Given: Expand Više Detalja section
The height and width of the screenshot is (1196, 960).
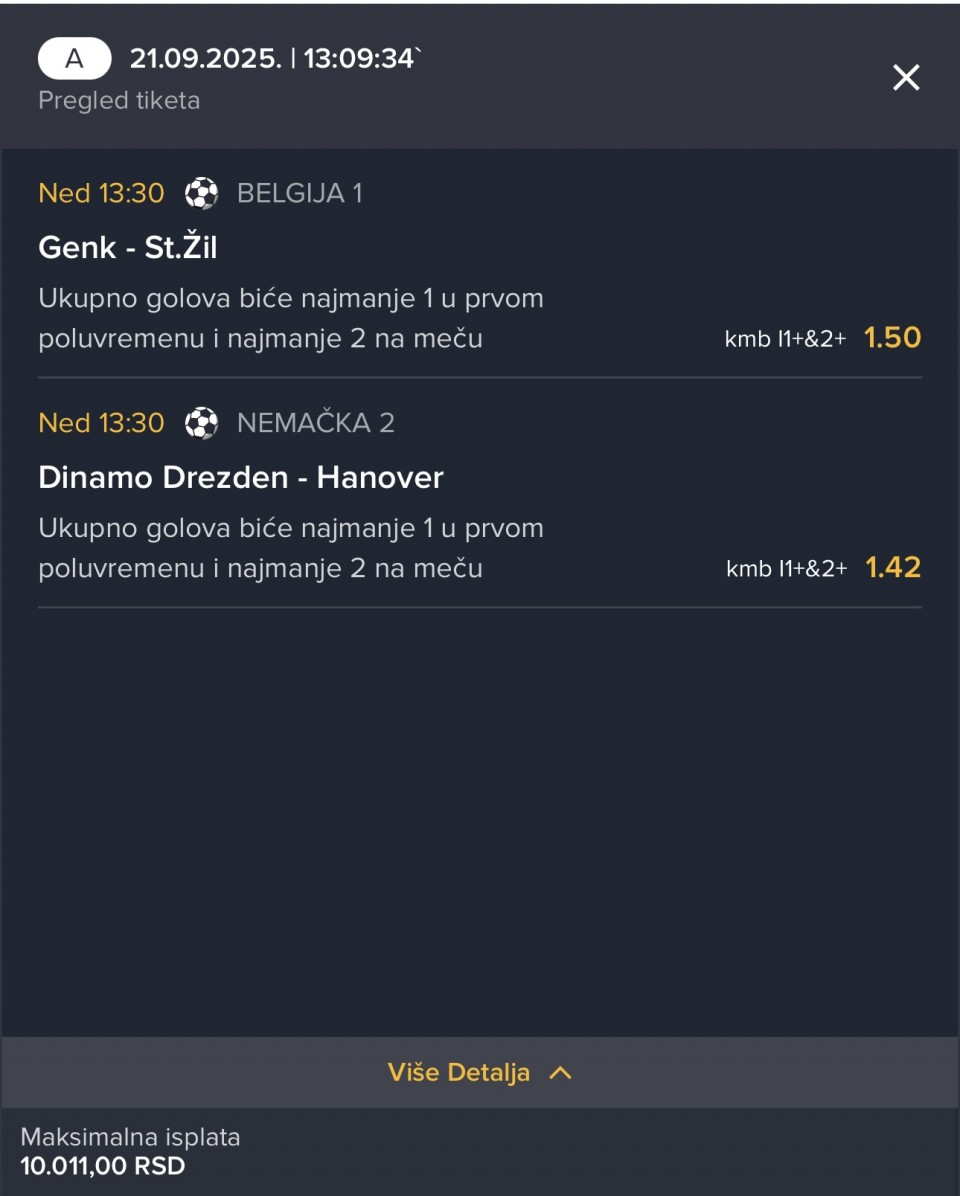Looking at the screenshot, I should pyautogui.click(x=479, y=1073).
